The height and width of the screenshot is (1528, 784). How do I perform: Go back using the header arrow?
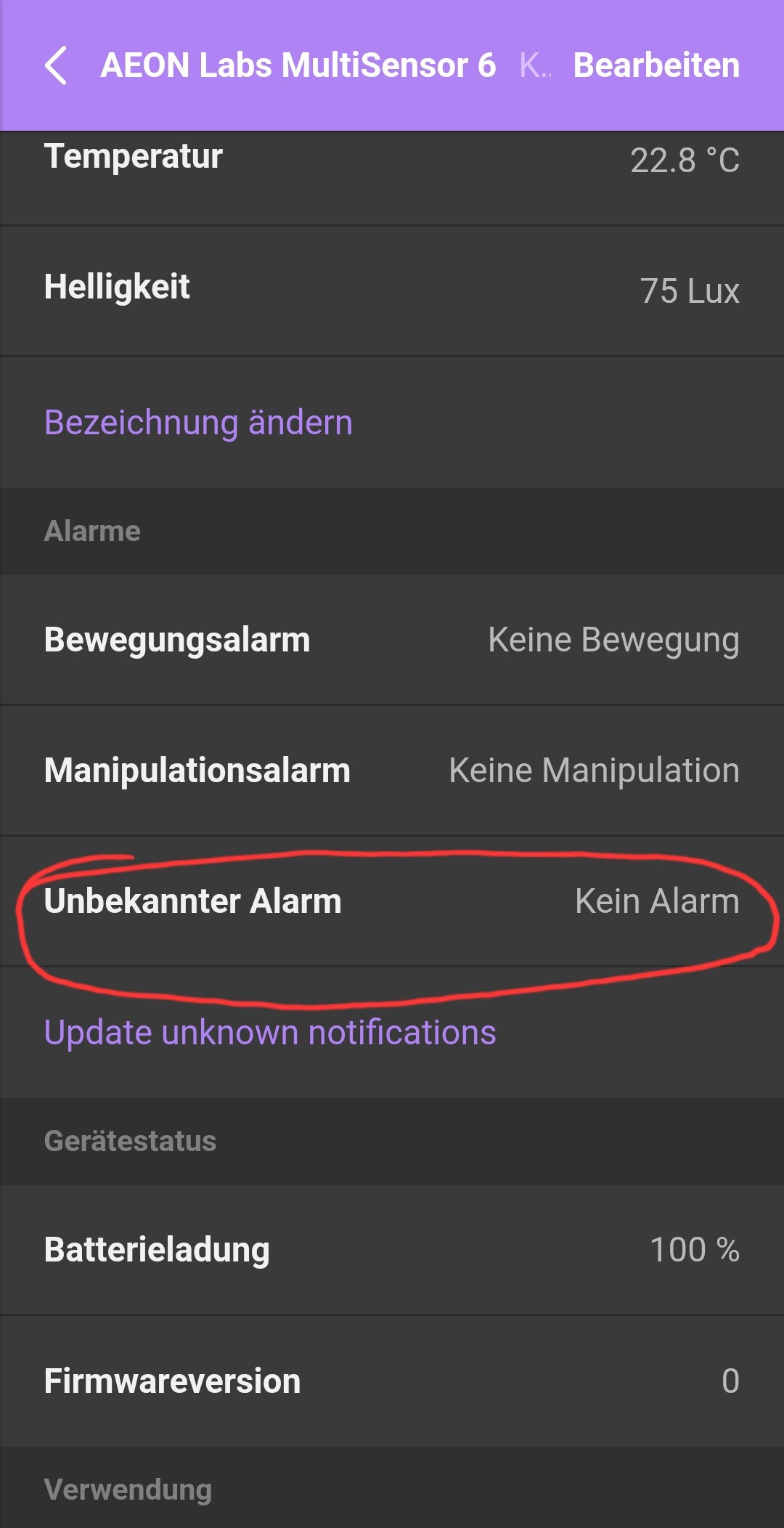point(57,65)
